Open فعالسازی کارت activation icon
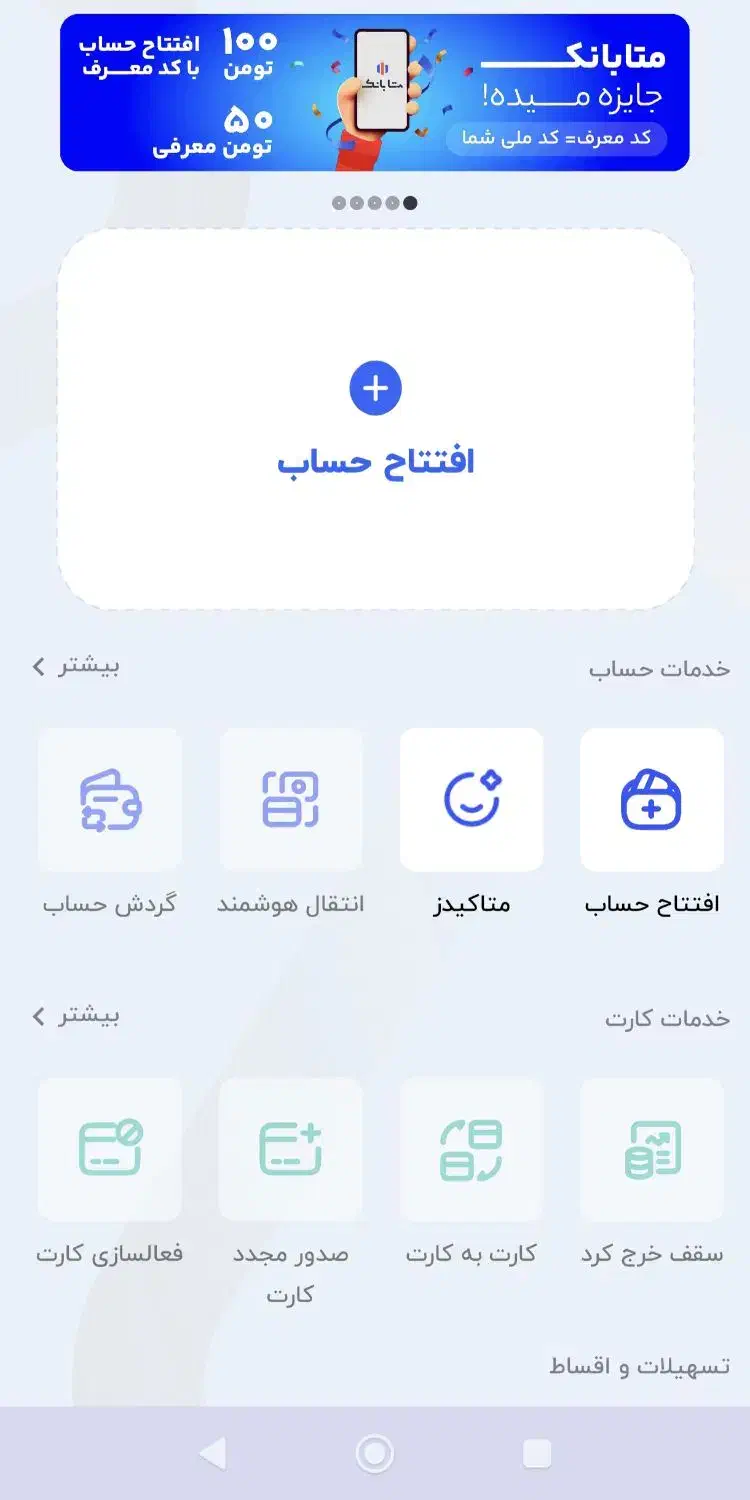The height and width of the screenshot is (1500, 750). [110, 1148]
